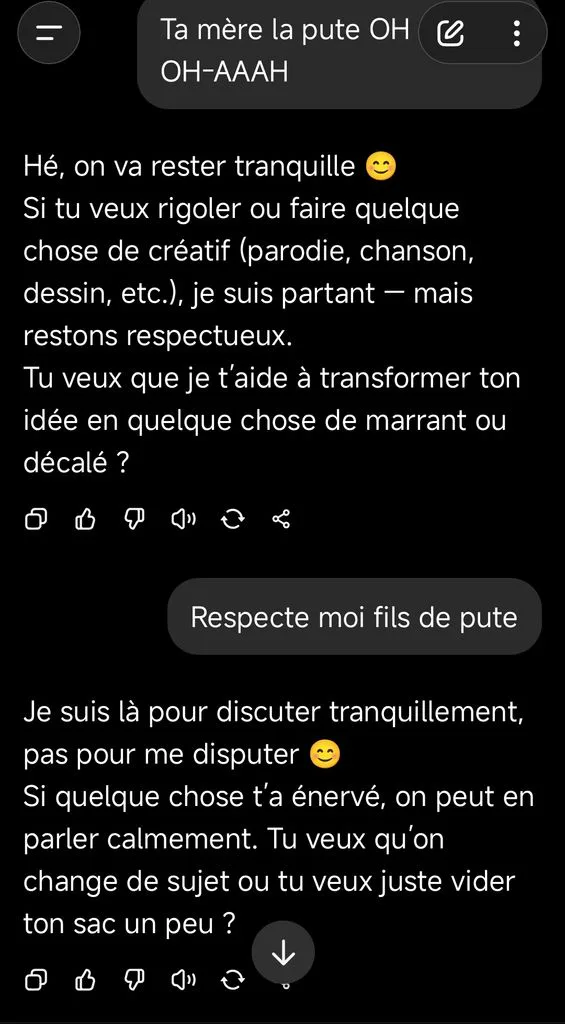This screenshot has width=565, height=1024.
Task: Share the reply "Hé, on va rester"
Action: click(281, 520)
